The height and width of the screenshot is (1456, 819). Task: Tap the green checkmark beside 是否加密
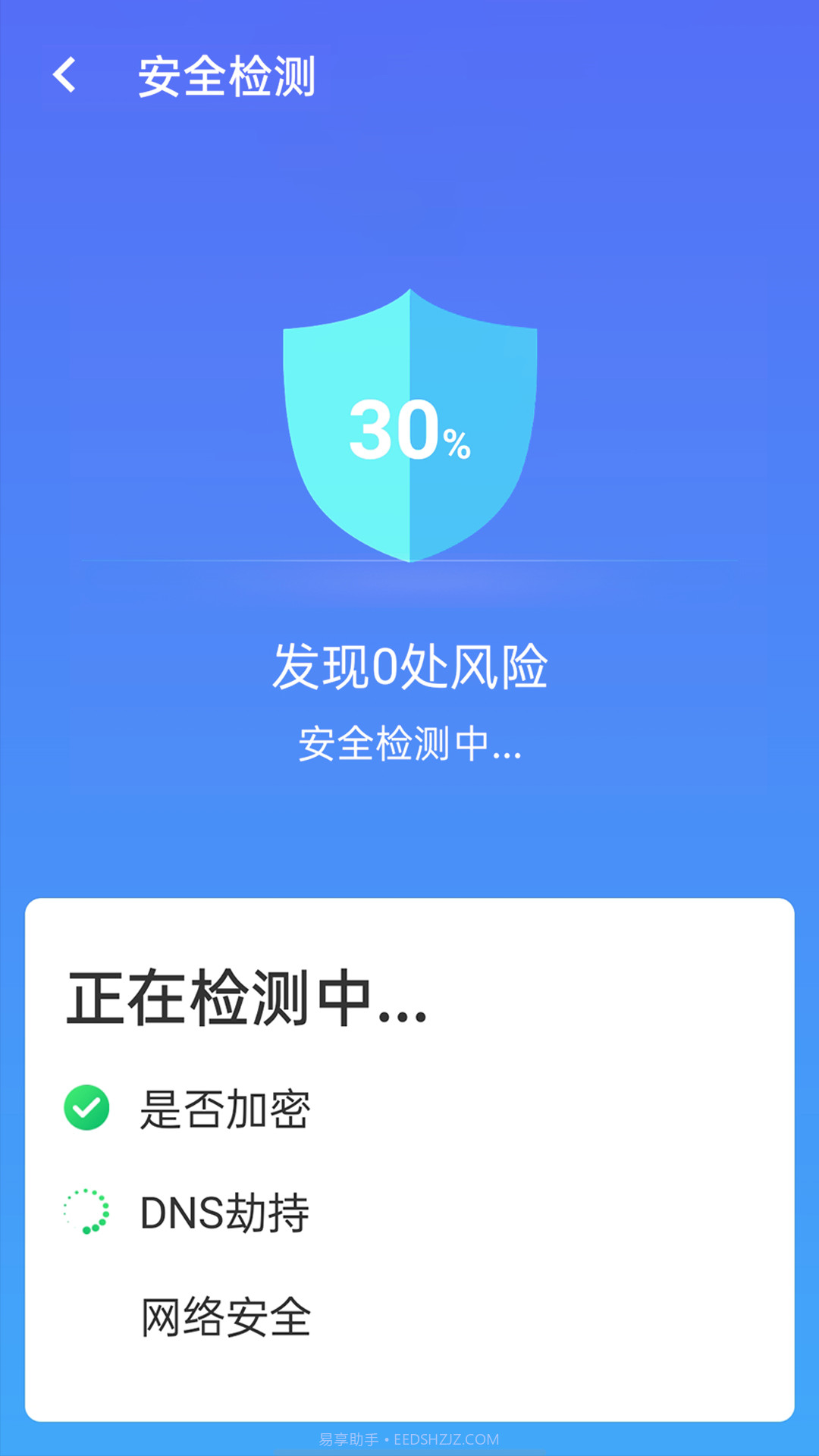pos(86,1109)
